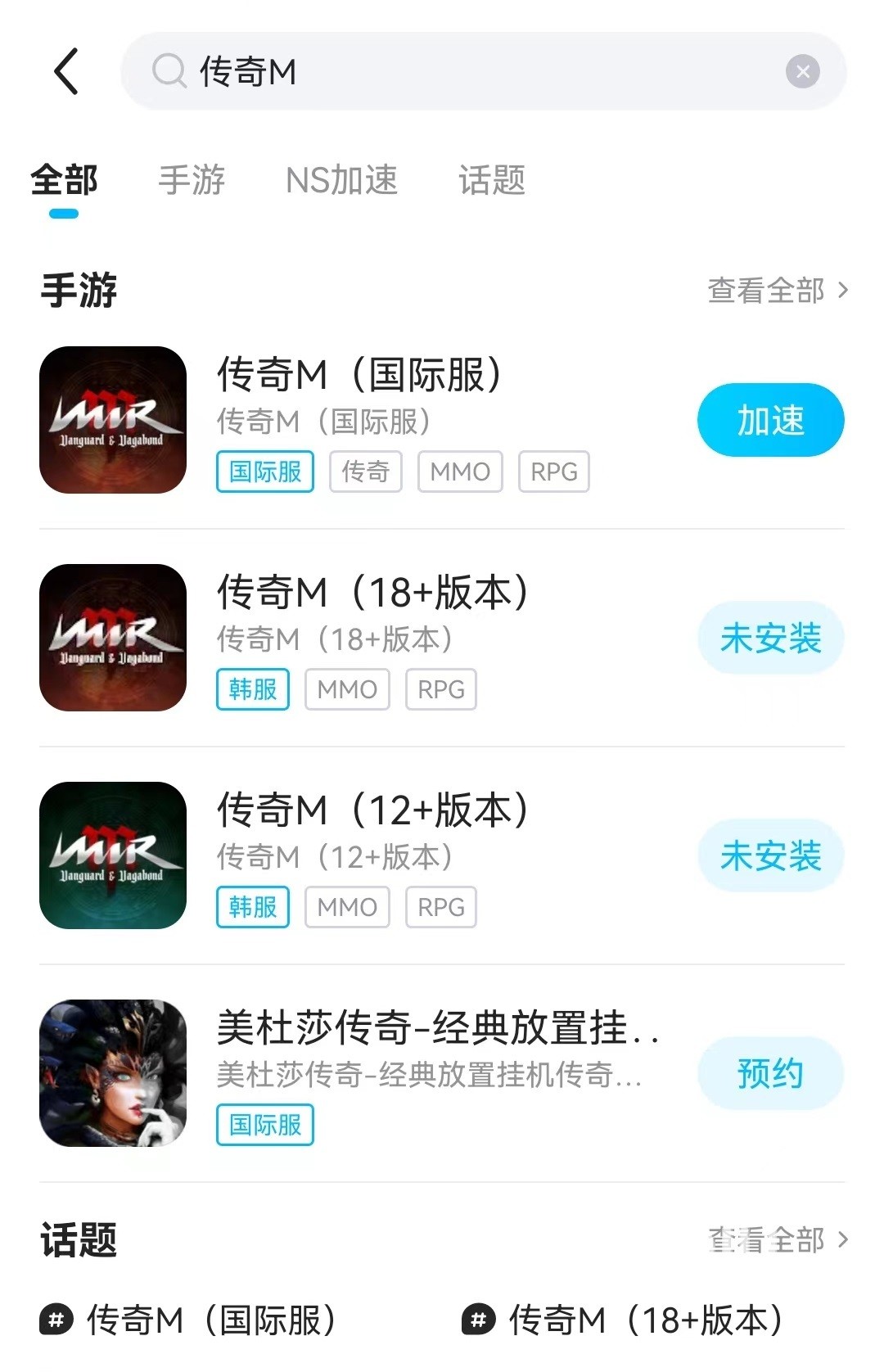This screenshot has width=884, height=1372.
Task: Go back using the top-left arrow
Action: pos(67,71)
